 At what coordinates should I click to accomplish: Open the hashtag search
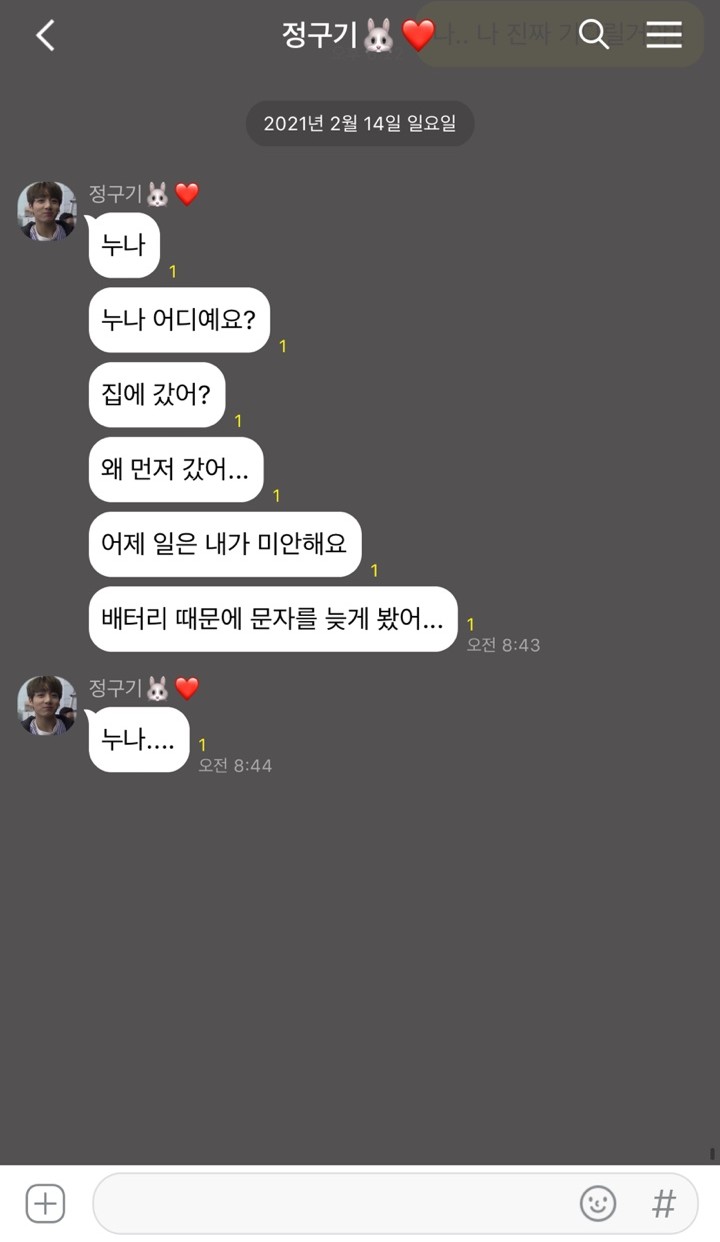coord(663,1203)
